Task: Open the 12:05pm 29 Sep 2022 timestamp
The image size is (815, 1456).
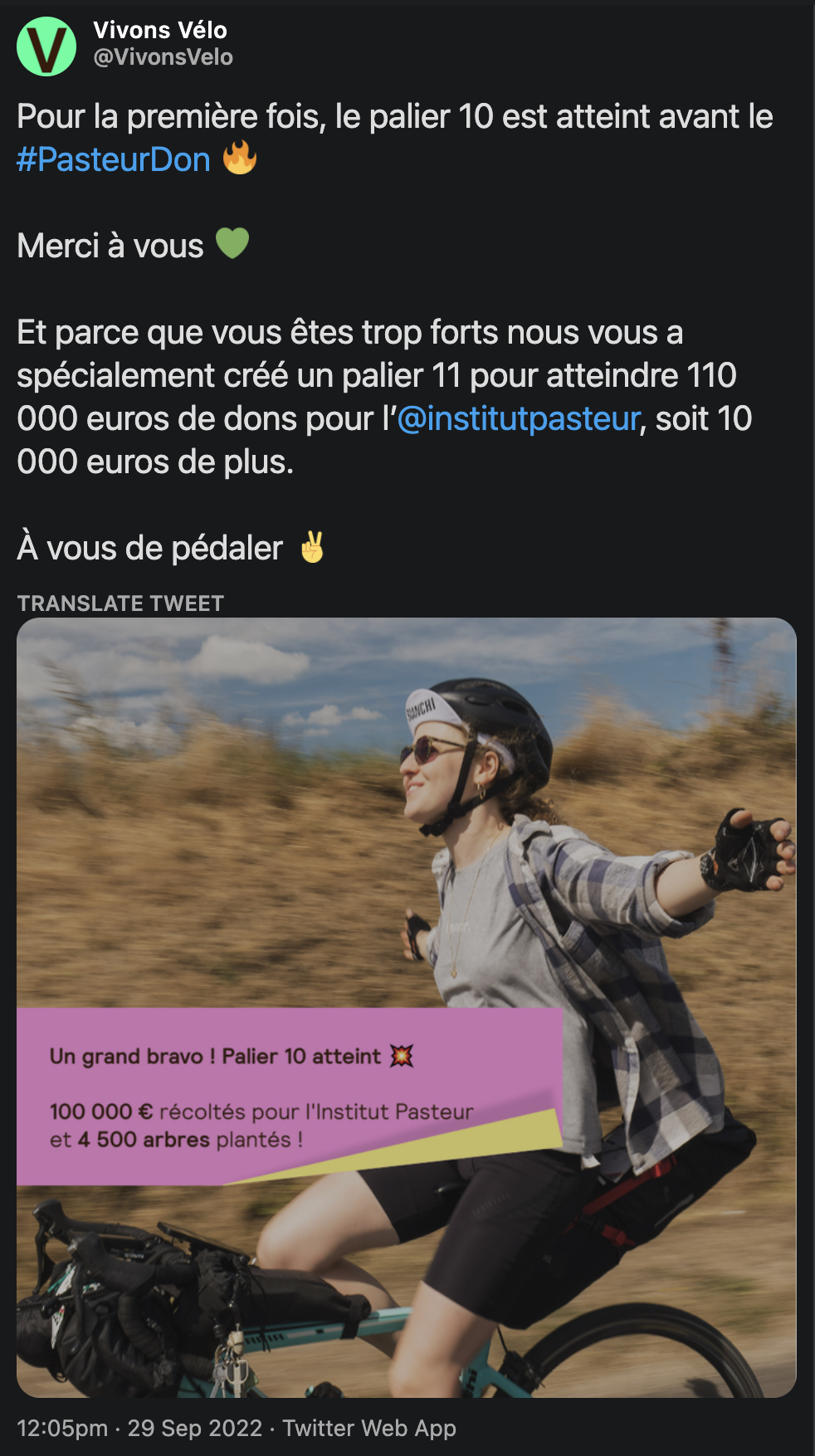Action: point(139,1428)
